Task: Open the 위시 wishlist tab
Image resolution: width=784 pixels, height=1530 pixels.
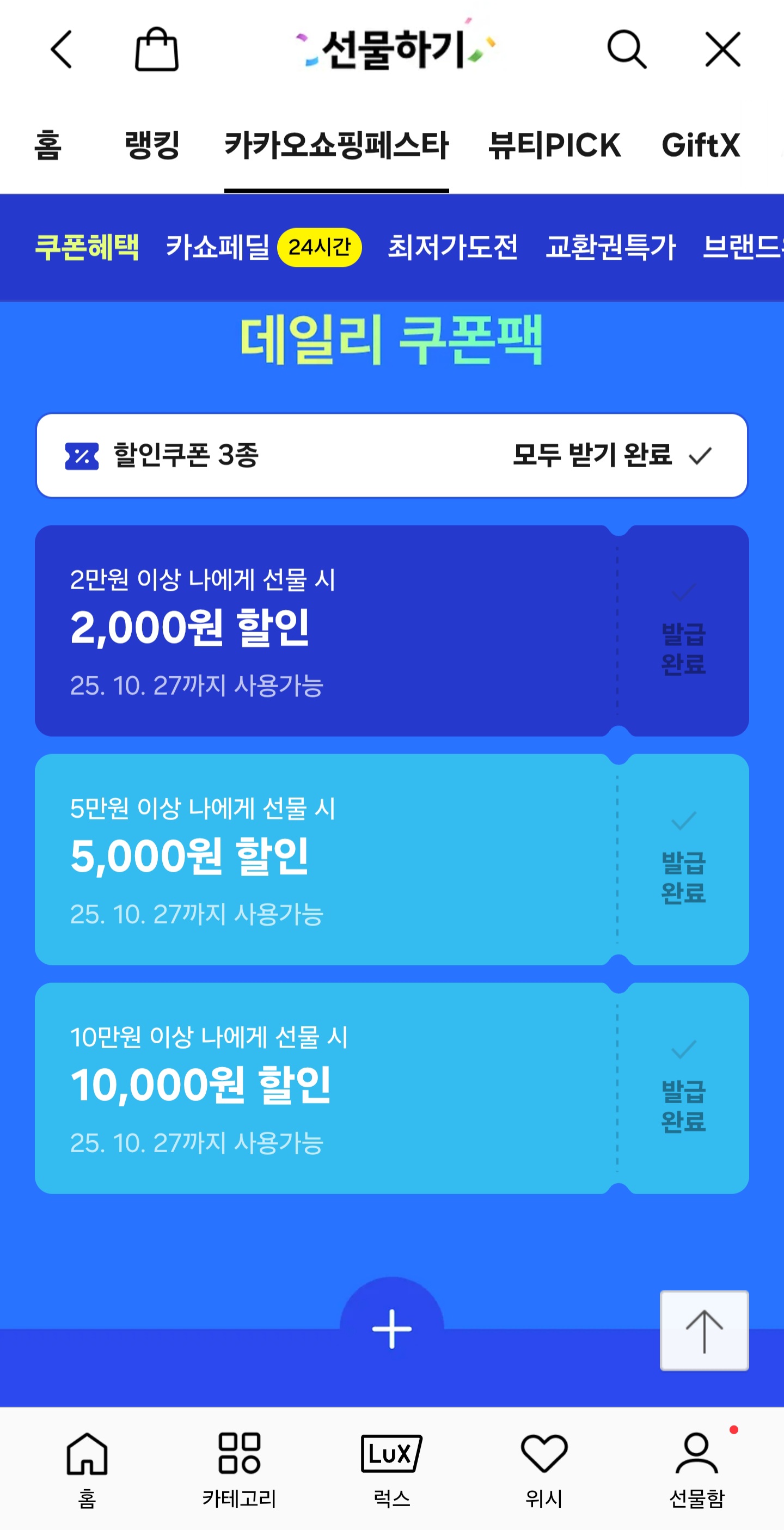Action: [544, 1470]
